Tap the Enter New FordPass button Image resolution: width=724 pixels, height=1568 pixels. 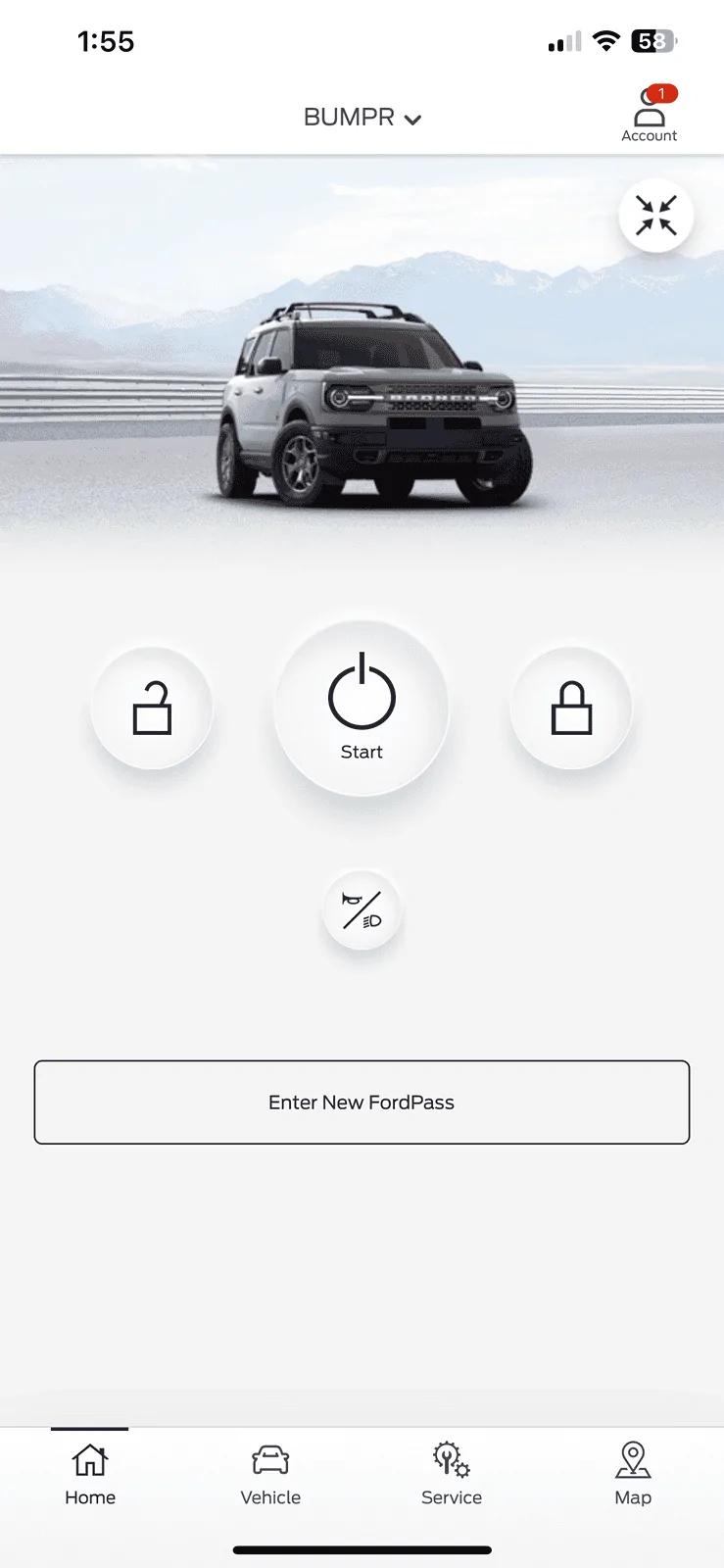(x=362, y=1102)
